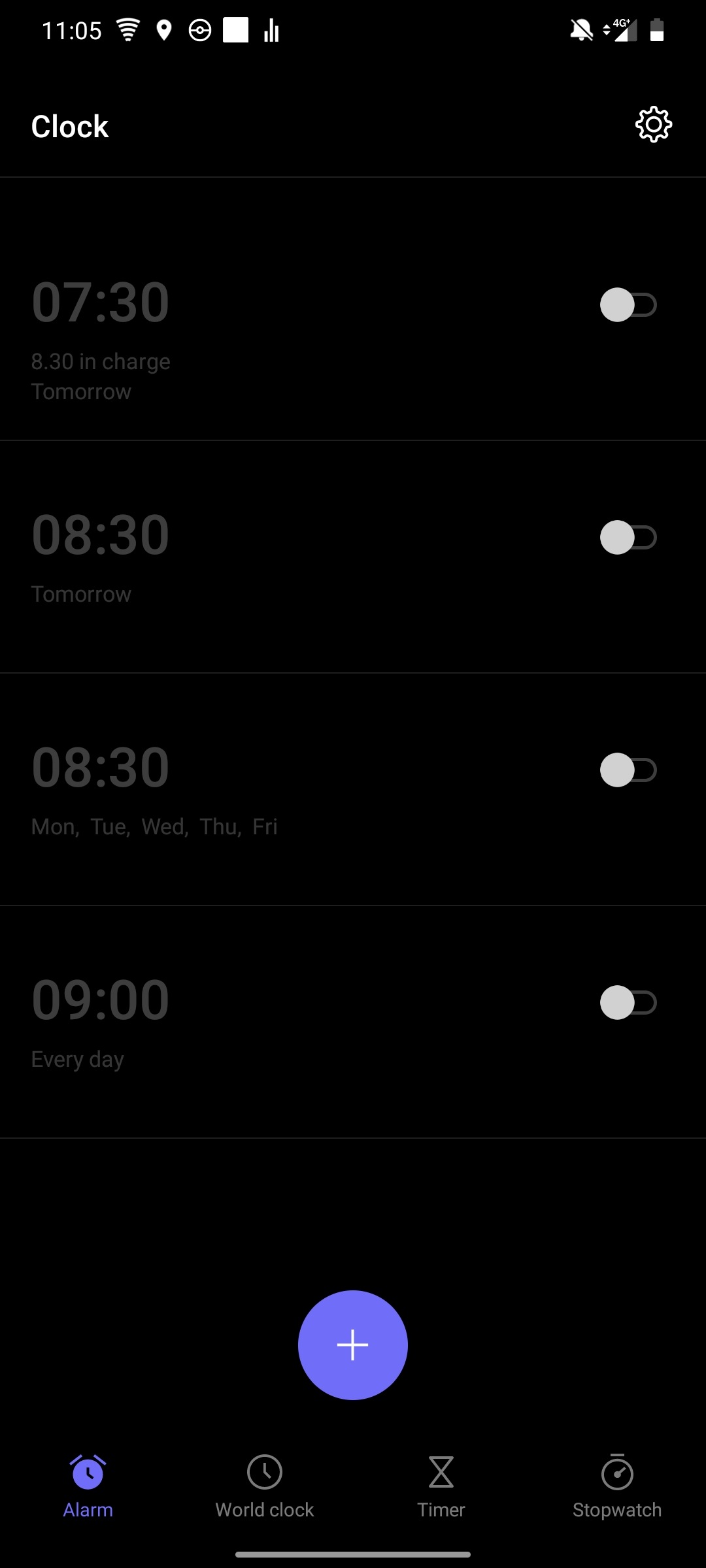This screenshot has height=1568, width=706.
Task: Go to the Timer tab
Action: coord(441,1486)
